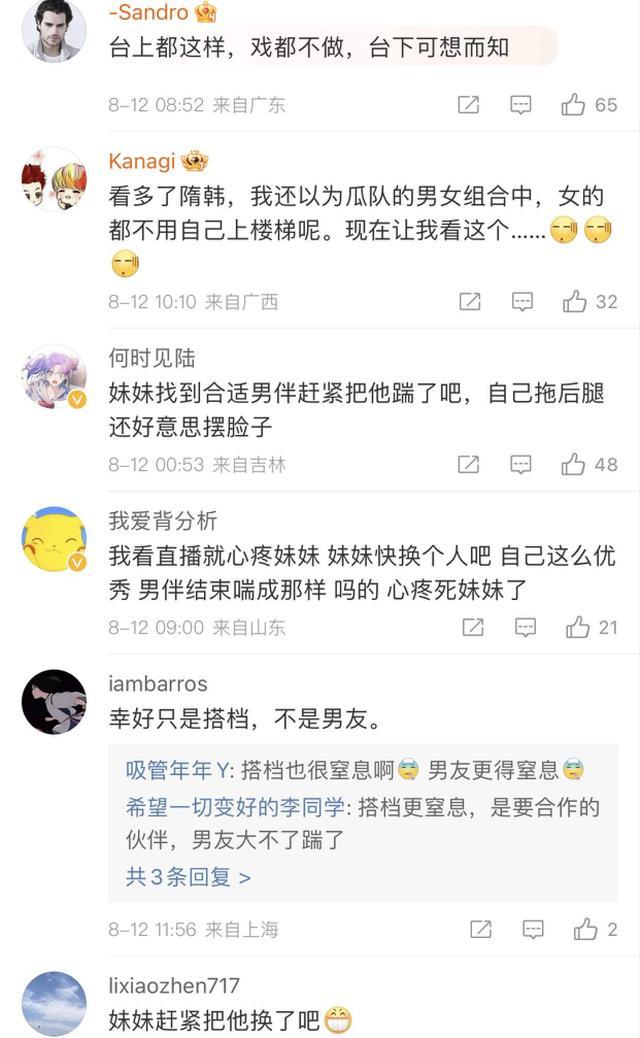Share Kanagi's comment
The height and width of the screenshot is (1038, 640).
[470, 302]
